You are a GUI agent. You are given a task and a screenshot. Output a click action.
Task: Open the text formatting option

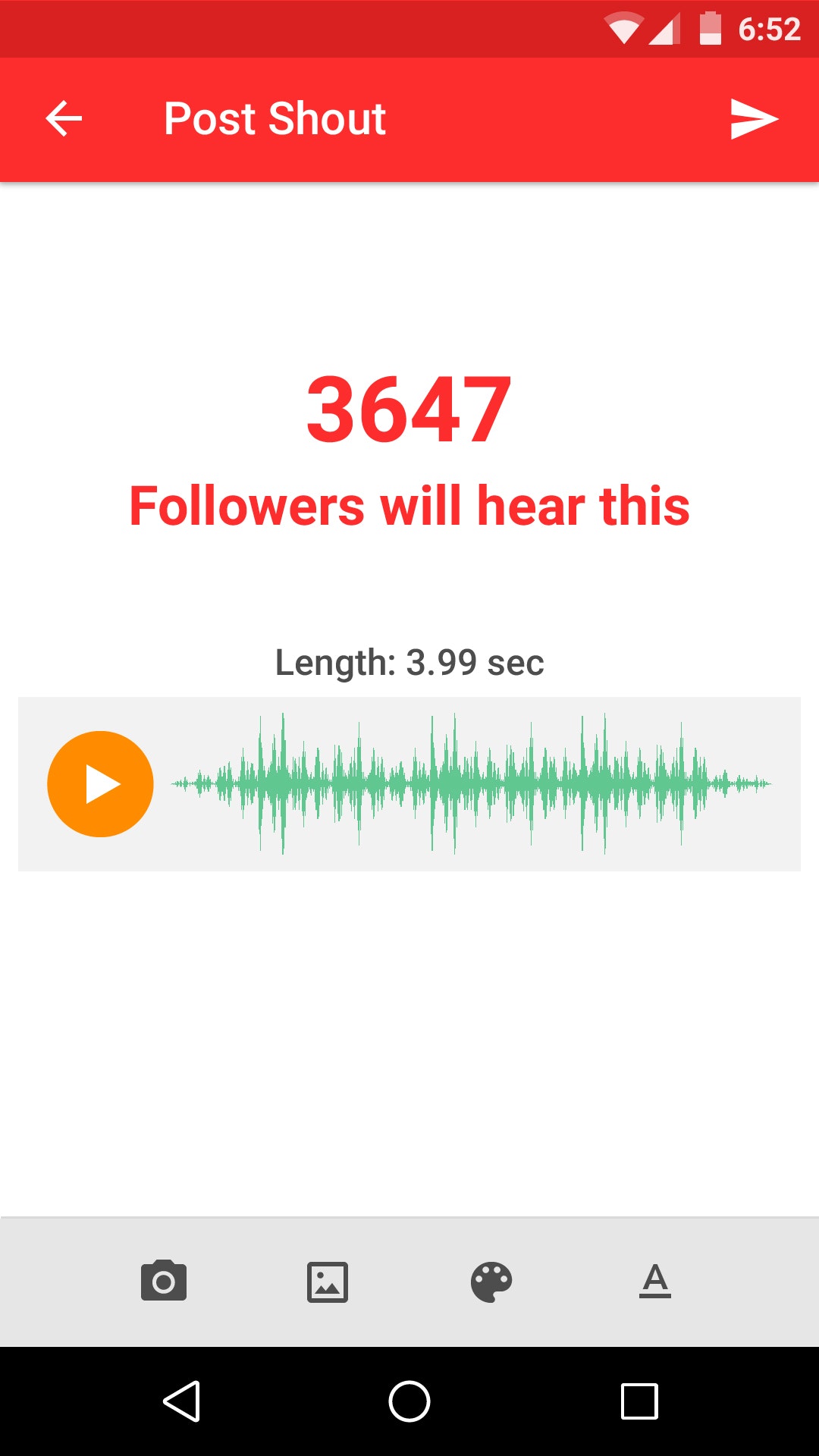click(655, 1282)
